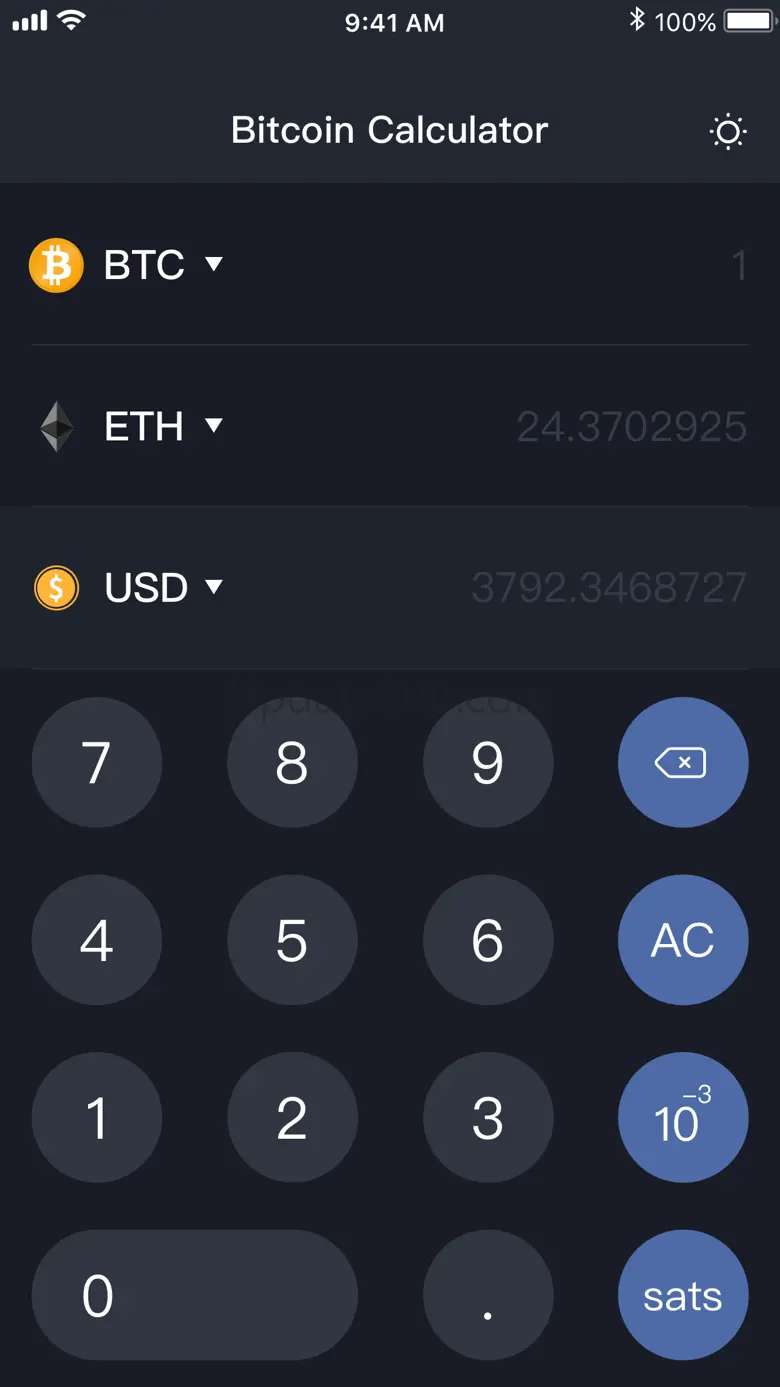Enter digit 6 on the keypad

tap(488, 940)
